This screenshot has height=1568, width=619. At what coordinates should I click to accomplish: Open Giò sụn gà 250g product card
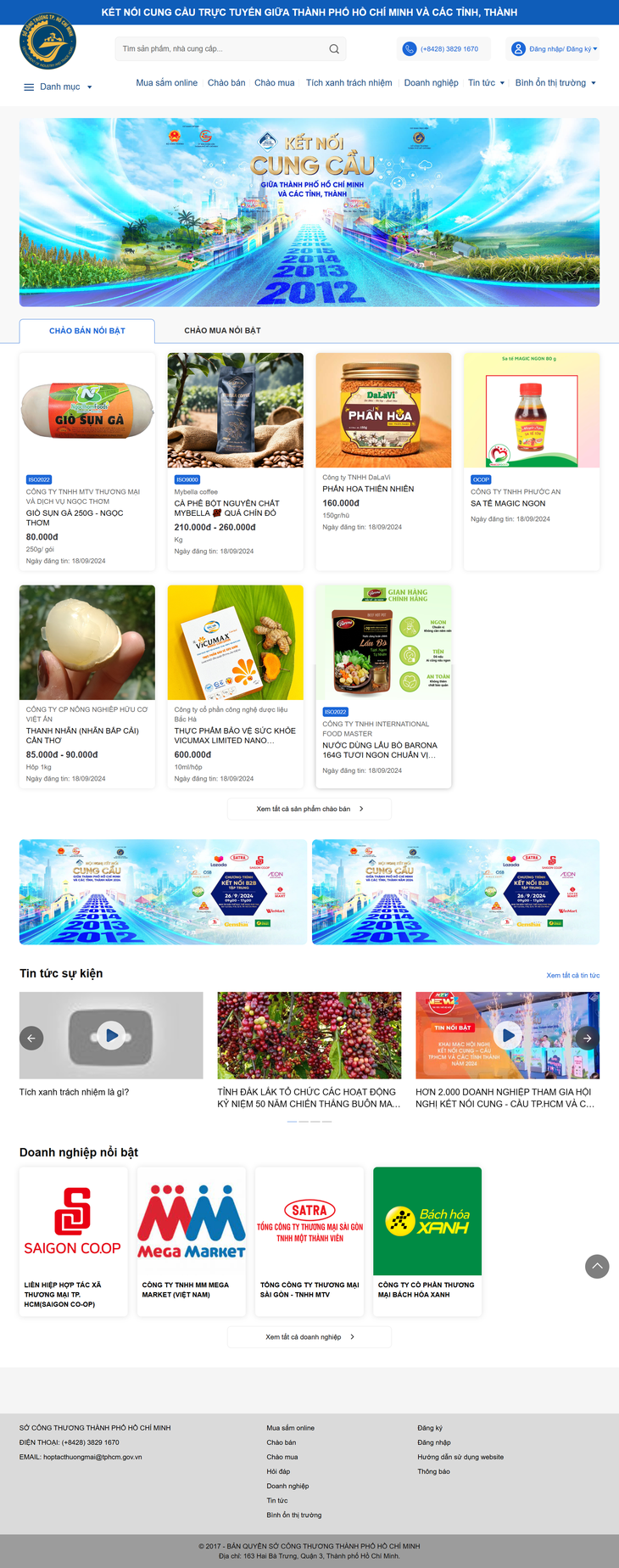87,462
